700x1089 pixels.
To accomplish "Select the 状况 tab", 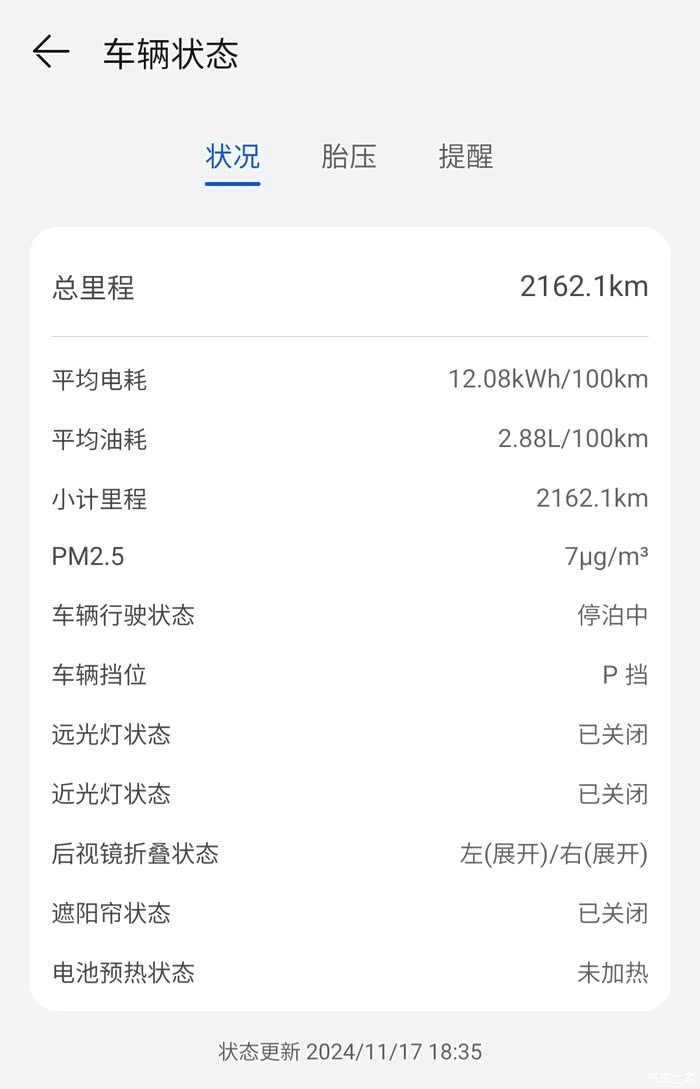I will tap(233, 157).
